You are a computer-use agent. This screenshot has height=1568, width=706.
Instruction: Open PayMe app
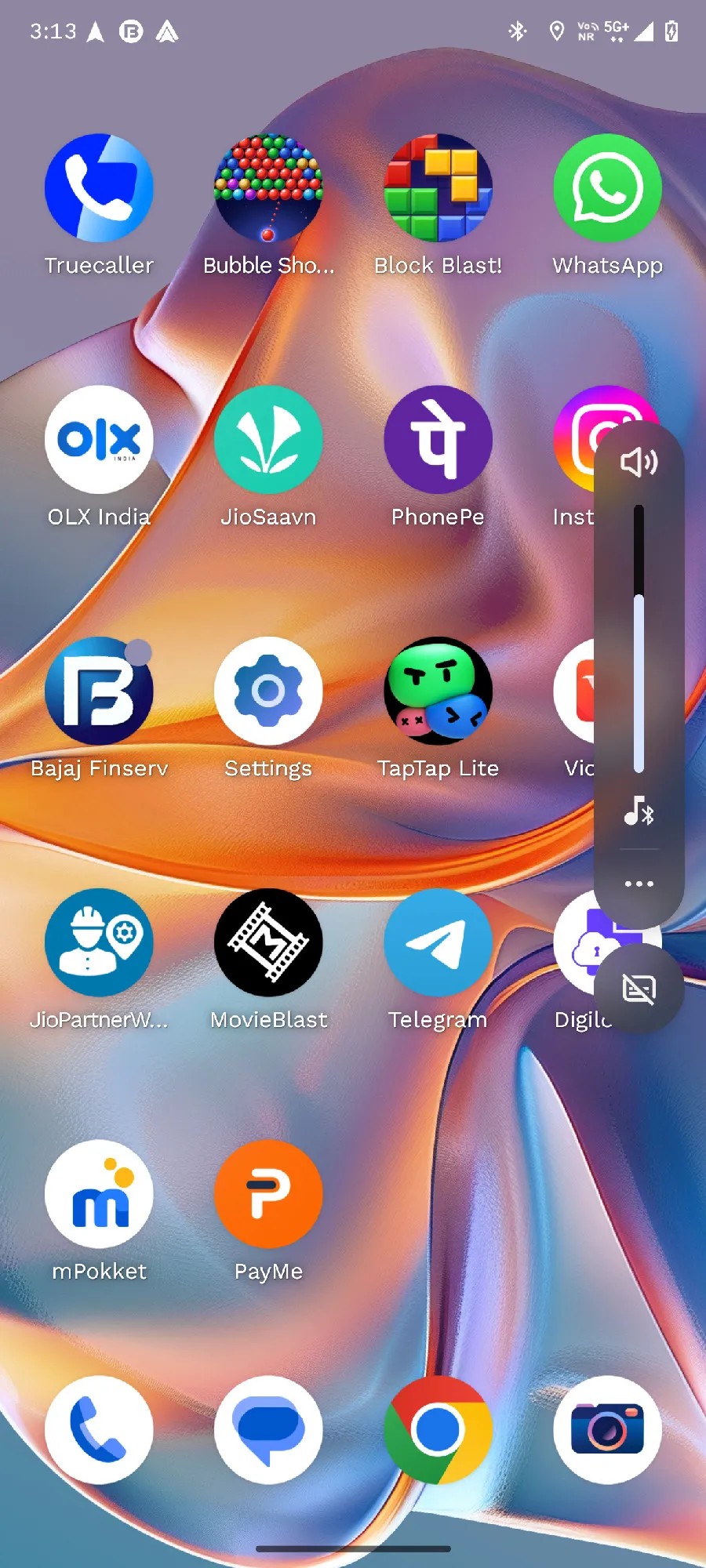268,1194
